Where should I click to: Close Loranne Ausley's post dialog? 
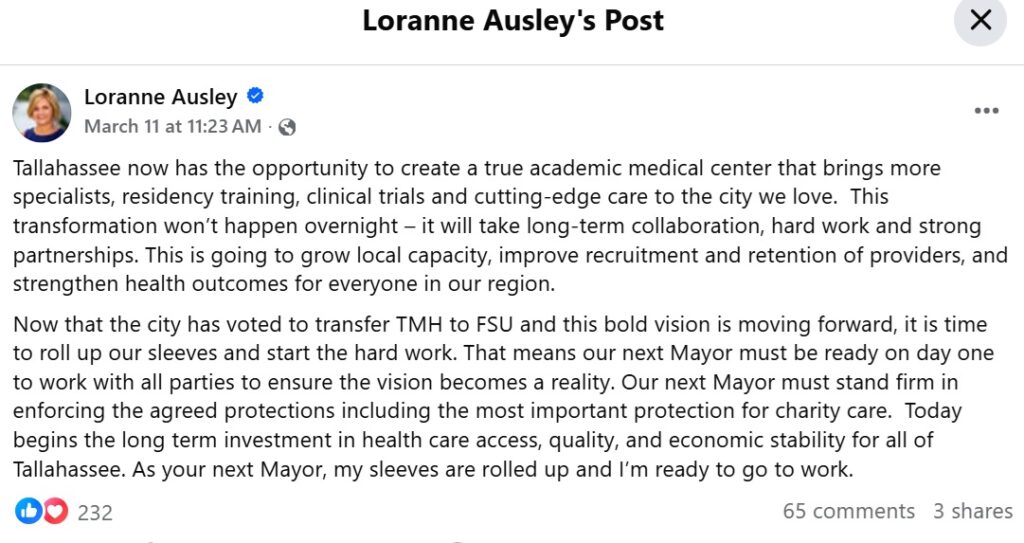click(981, 21)
